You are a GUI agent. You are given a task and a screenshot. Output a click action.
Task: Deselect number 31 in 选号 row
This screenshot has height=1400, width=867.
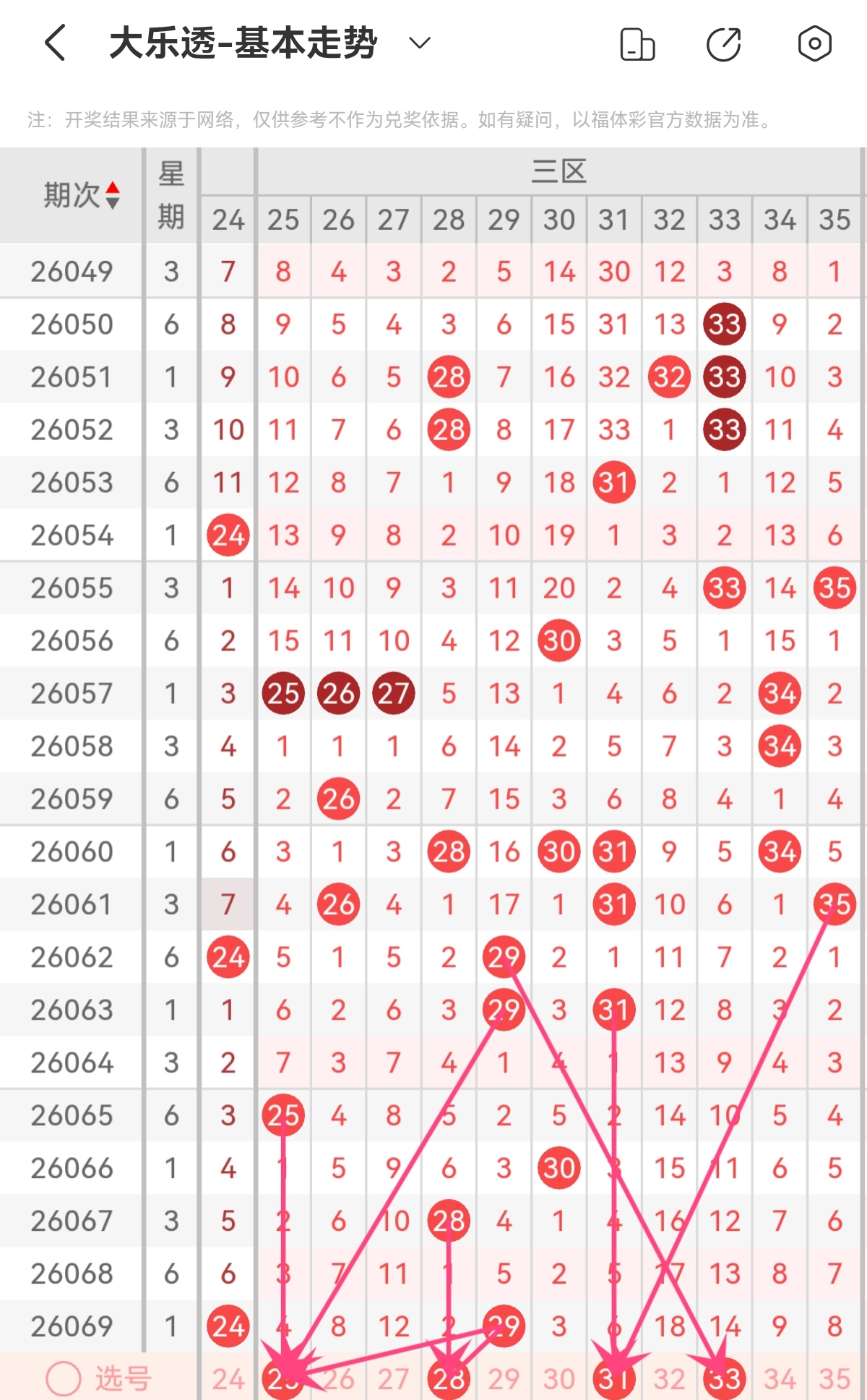coord(614,1379)
